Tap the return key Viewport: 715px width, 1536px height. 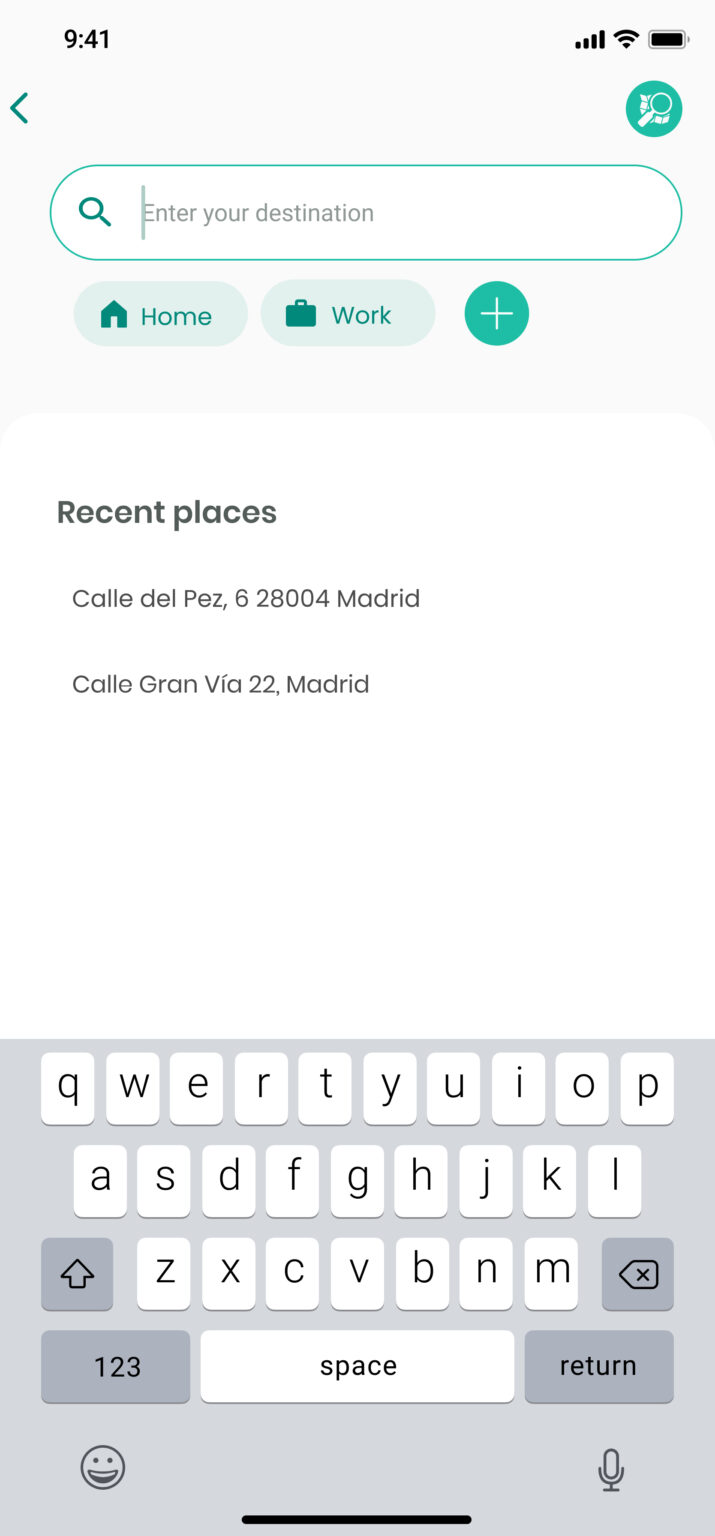[598, 1366]
